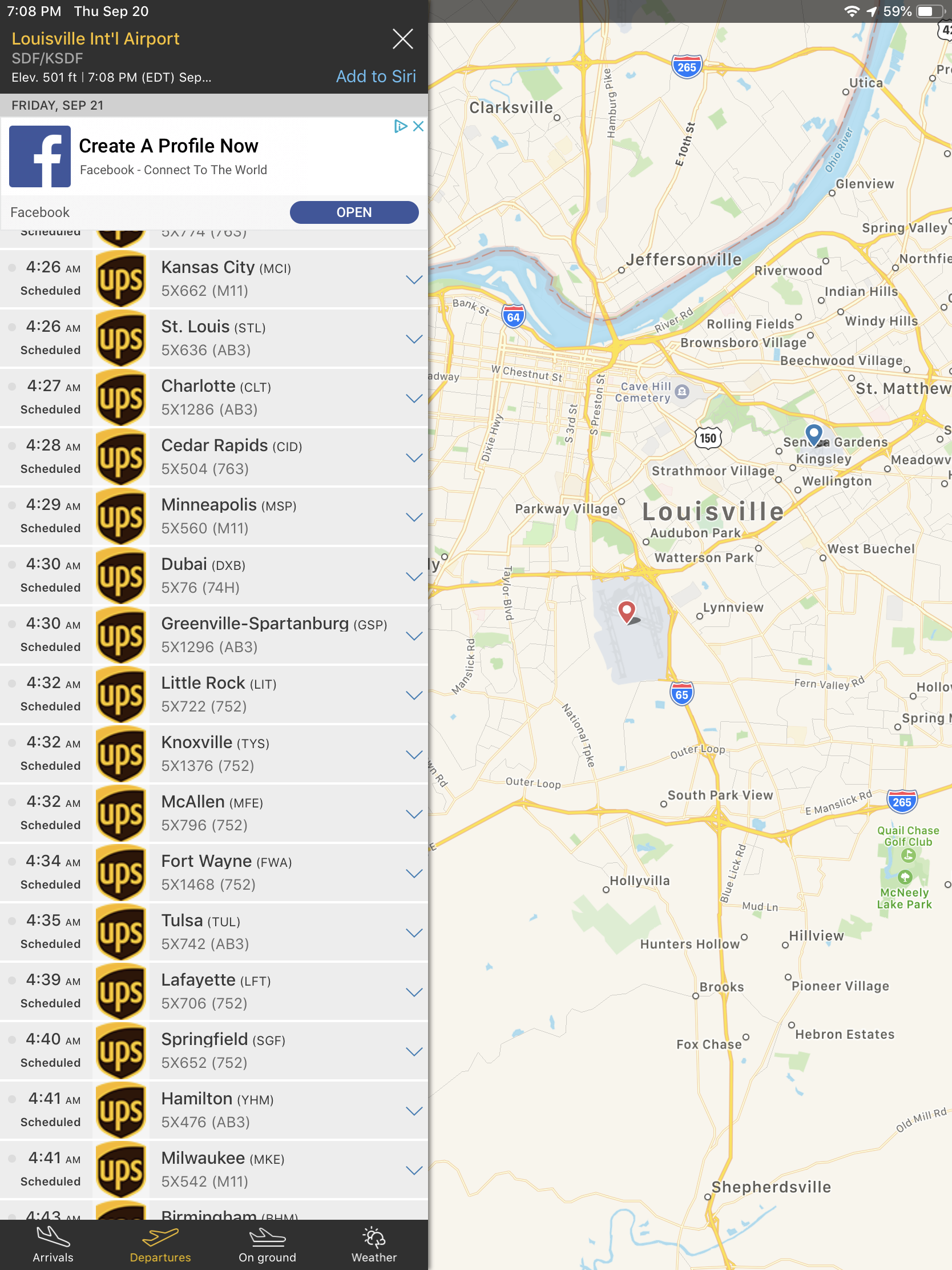
Task: Expand the Kansas City (MCI) flight details
Action: pos(414,280)
